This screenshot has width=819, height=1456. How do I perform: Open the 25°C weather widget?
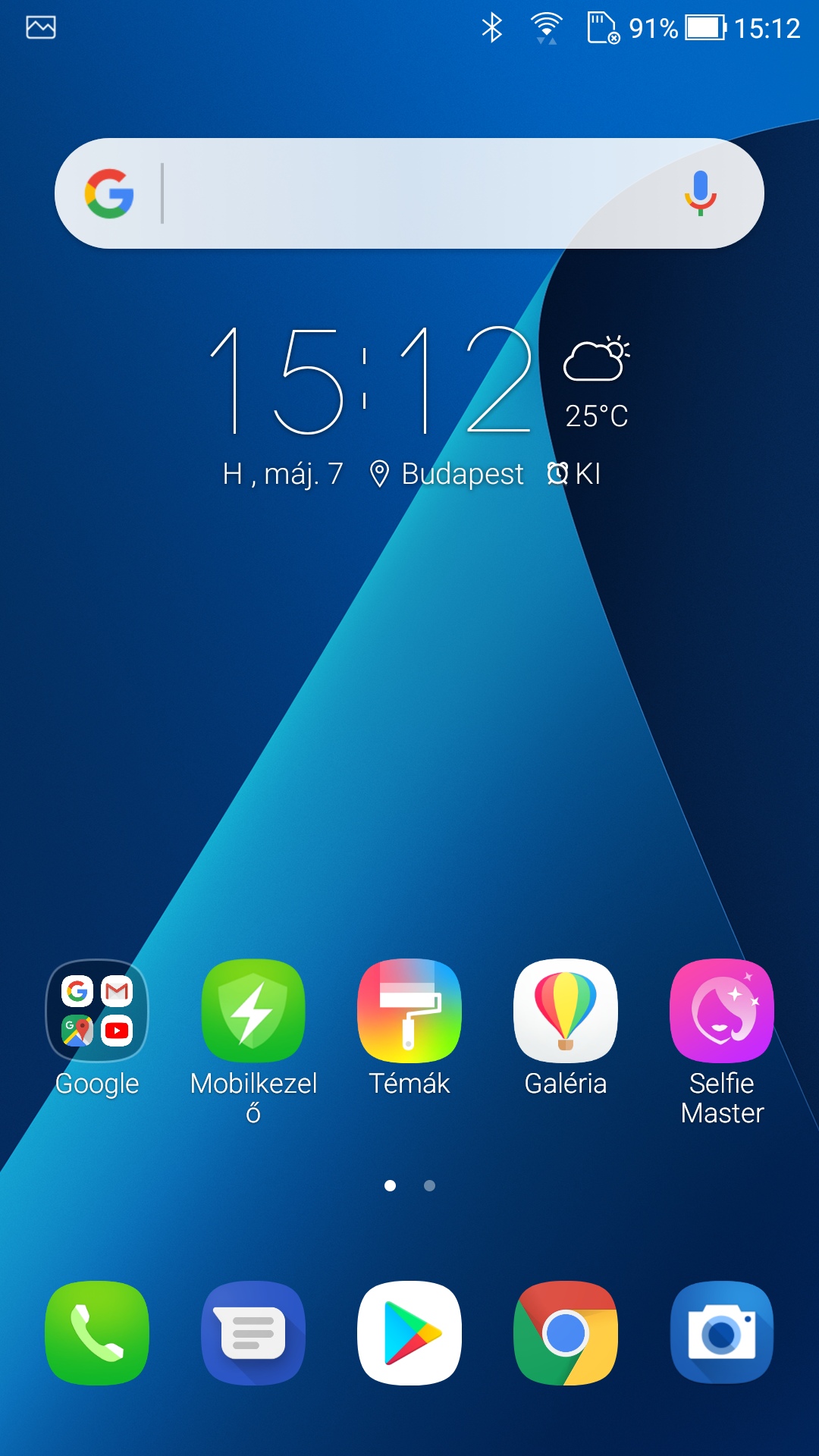(x=597, y=383)
